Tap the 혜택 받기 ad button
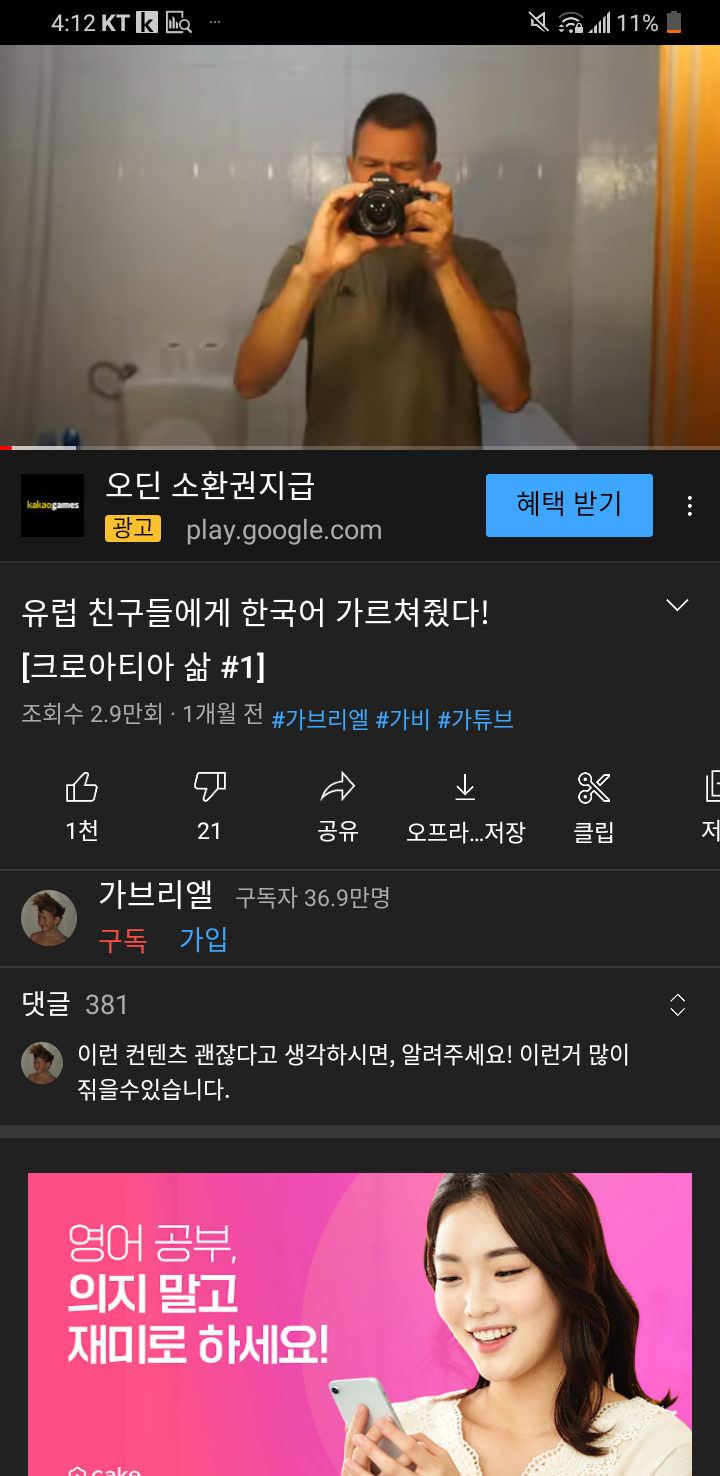The width and height of the screenshot is (720, 1476). (x=568, y=505)
